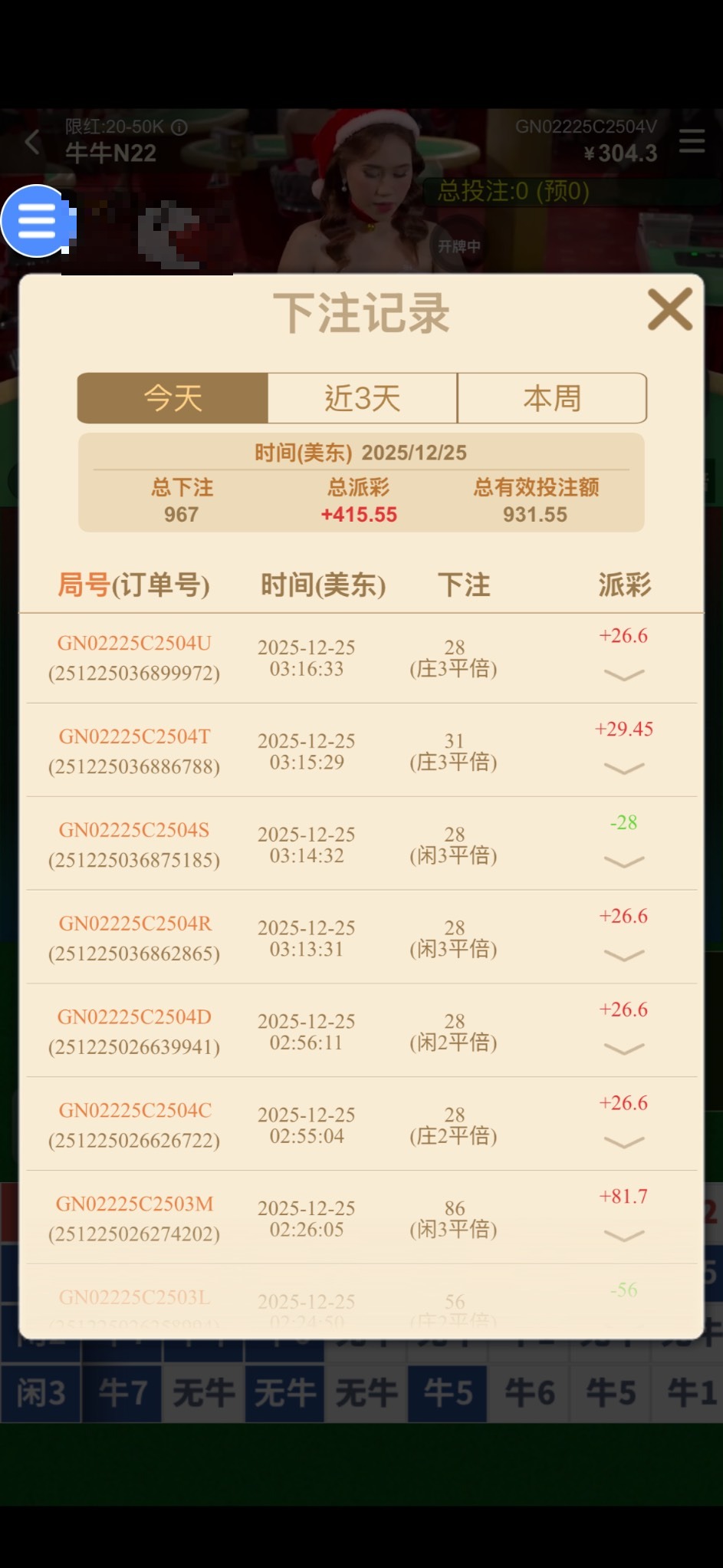Close the 下注记录 dialog
723x1568 pixels.
coord(669,310)
